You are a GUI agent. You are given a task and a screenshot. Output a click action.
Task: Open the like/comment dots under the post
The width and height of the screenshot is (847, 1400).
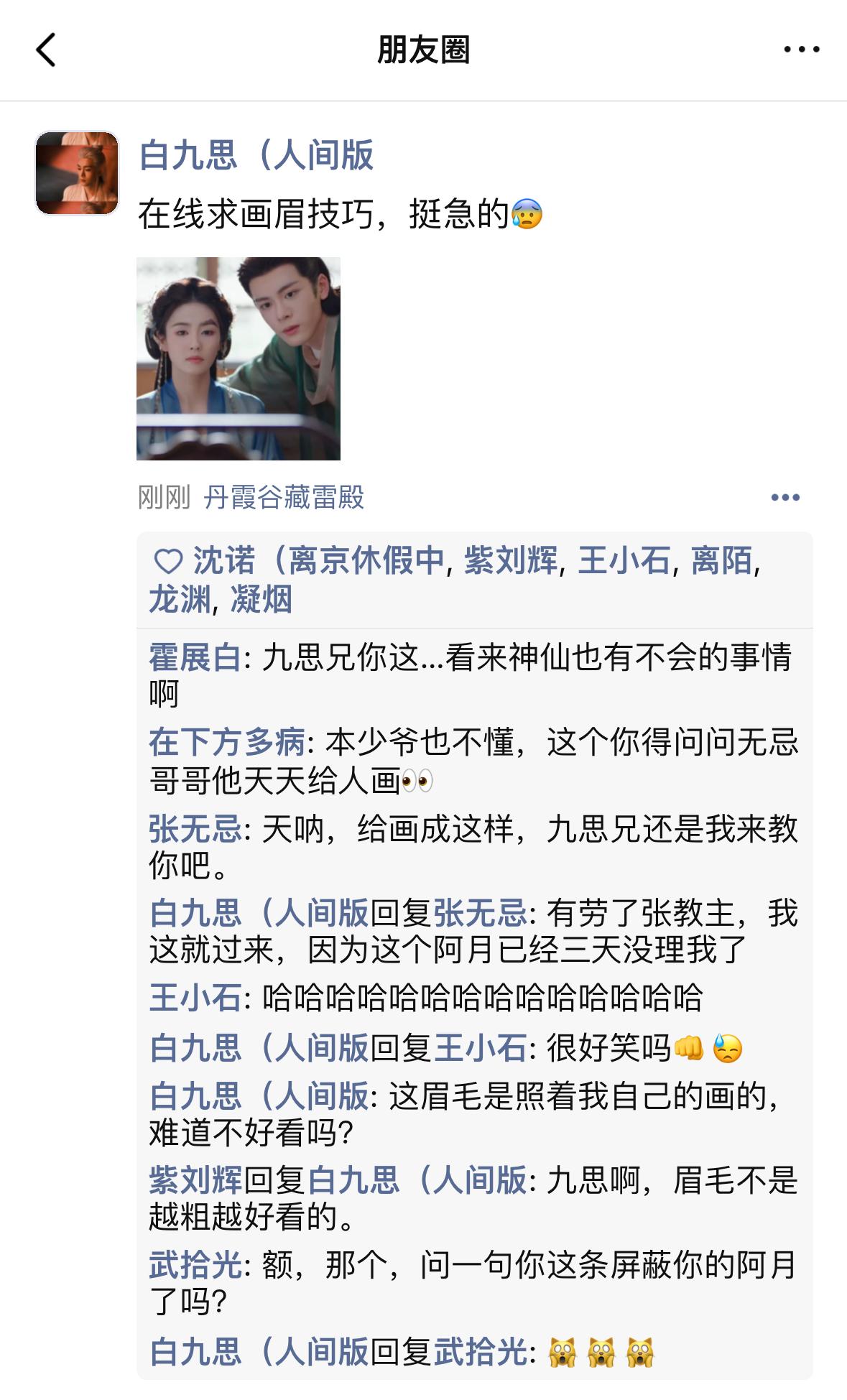[x=784, y=497]
